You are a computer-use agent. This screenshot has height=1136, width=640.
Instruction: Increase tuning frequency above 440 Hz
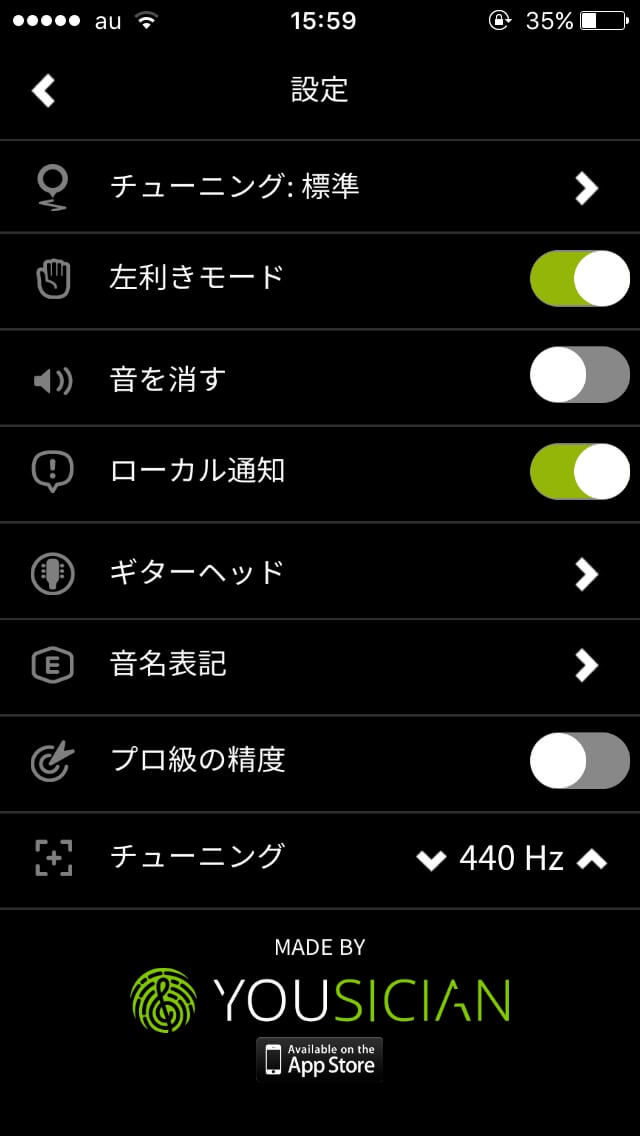(592, 859)
